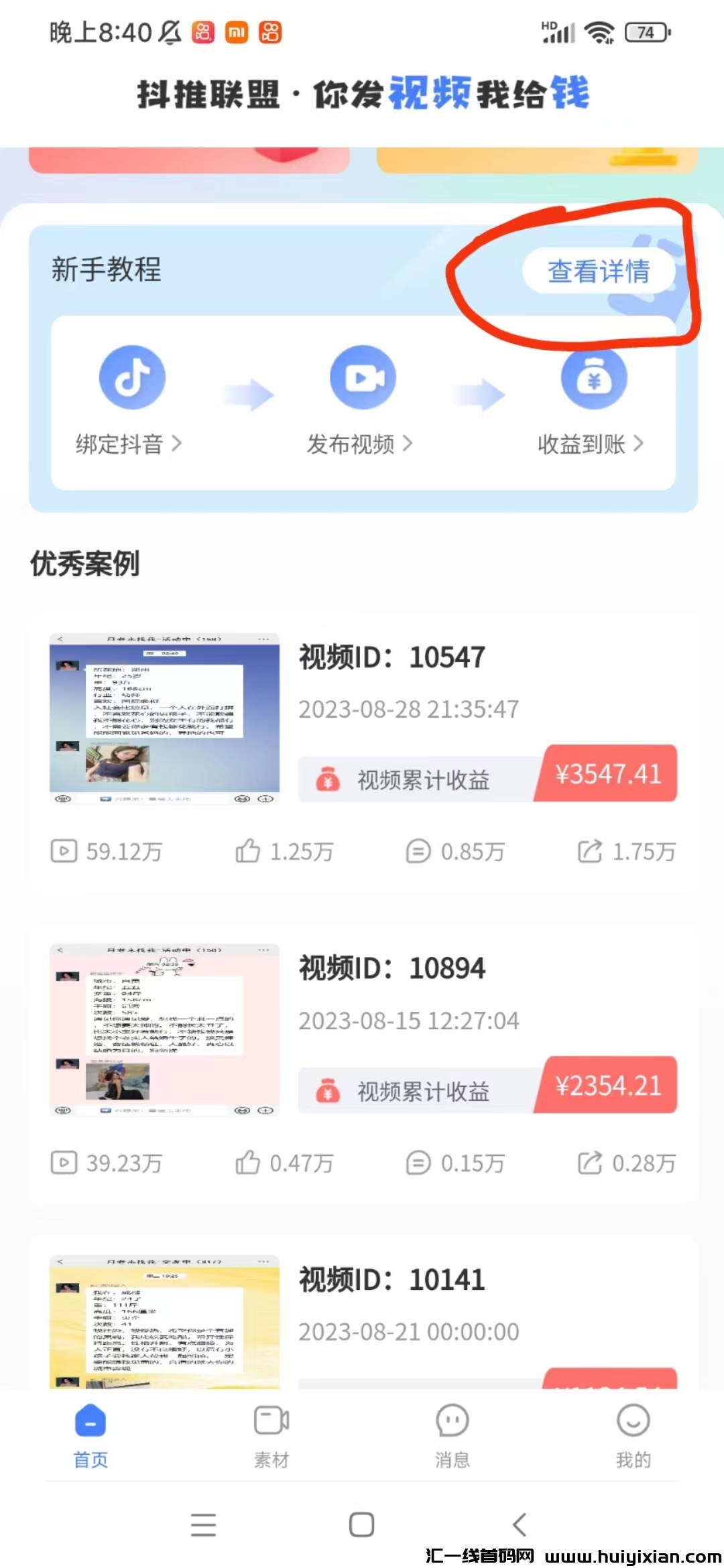
Task: Tap the 查看详情 button
Action: pyautogui.click(x=598, y=271)
